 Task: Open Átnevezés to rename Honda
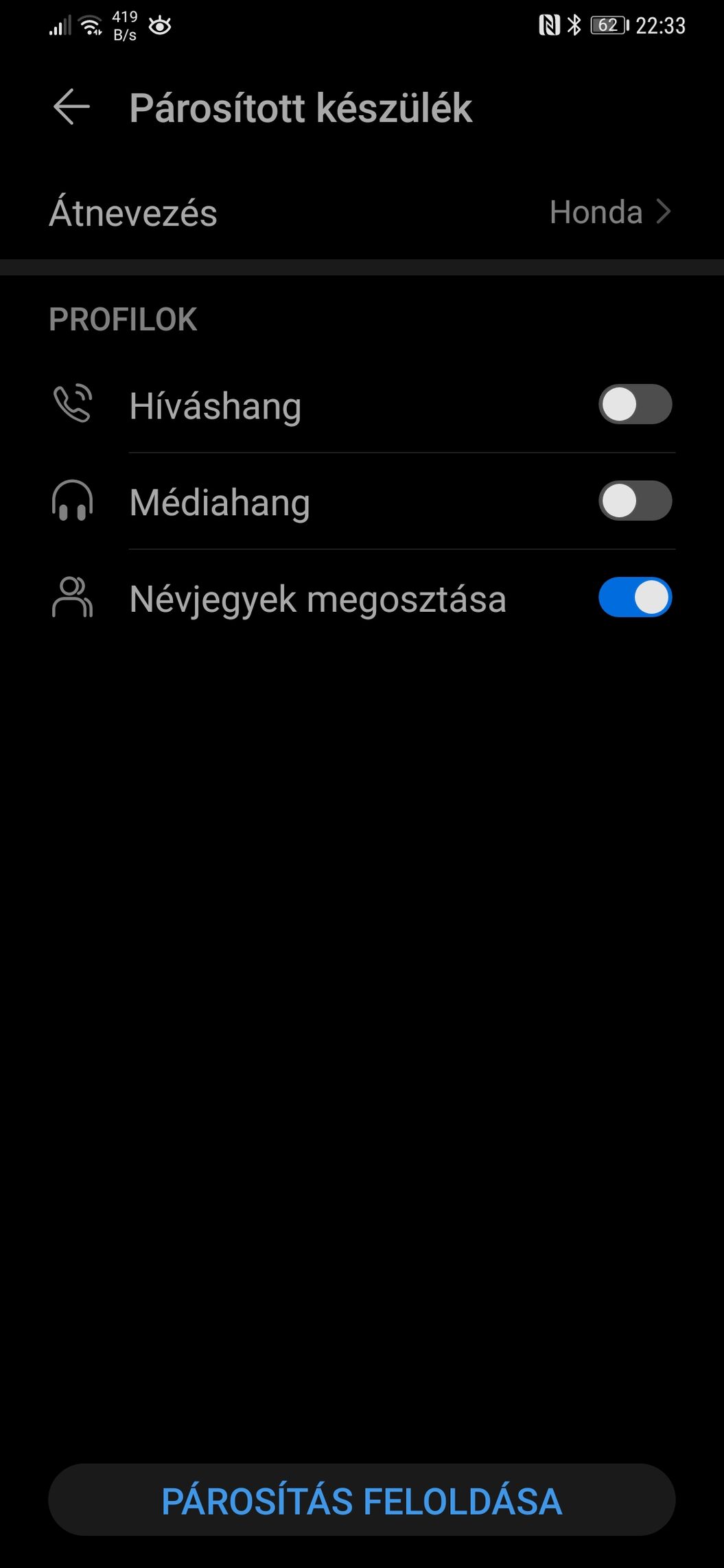362,213
